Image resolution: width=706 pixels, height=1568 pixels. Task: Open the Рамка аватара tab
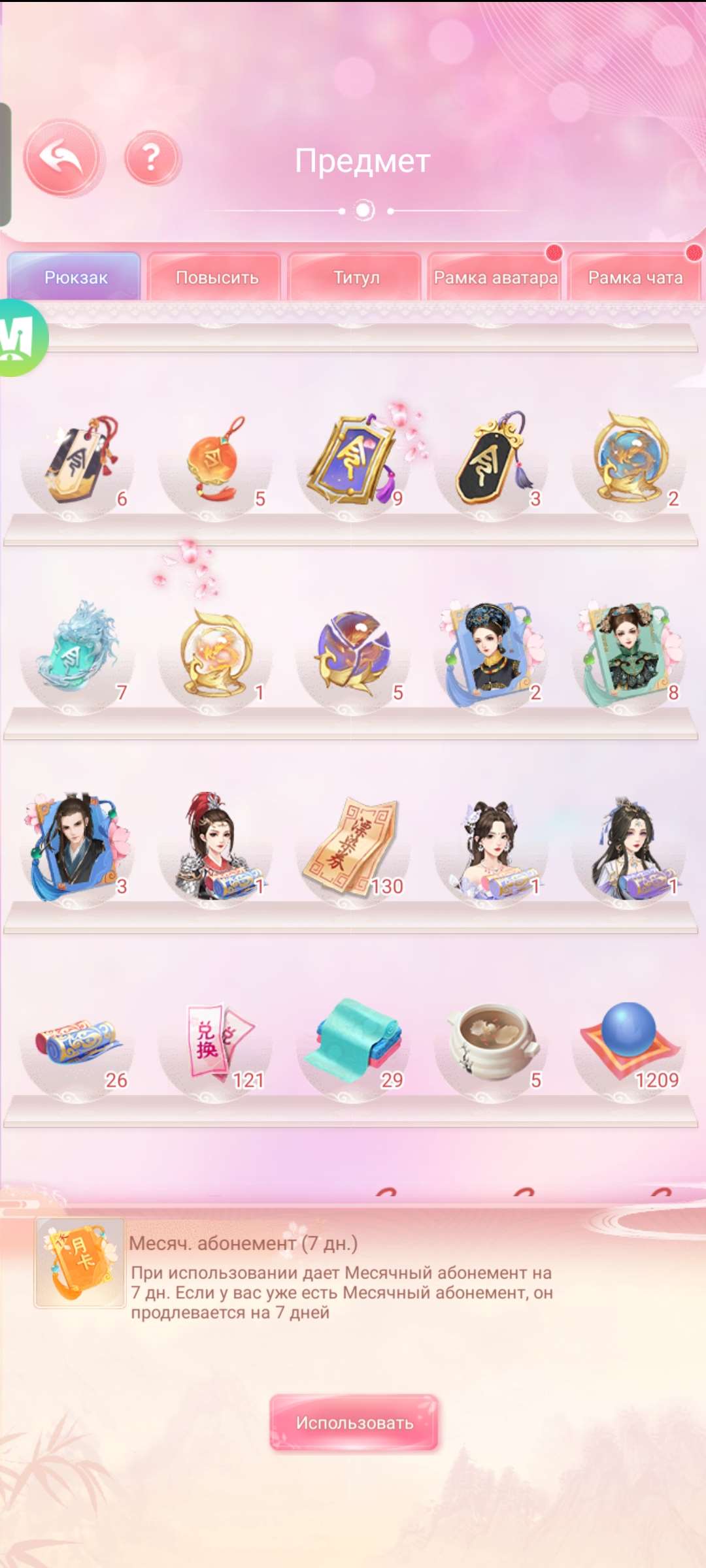(495, 277)
